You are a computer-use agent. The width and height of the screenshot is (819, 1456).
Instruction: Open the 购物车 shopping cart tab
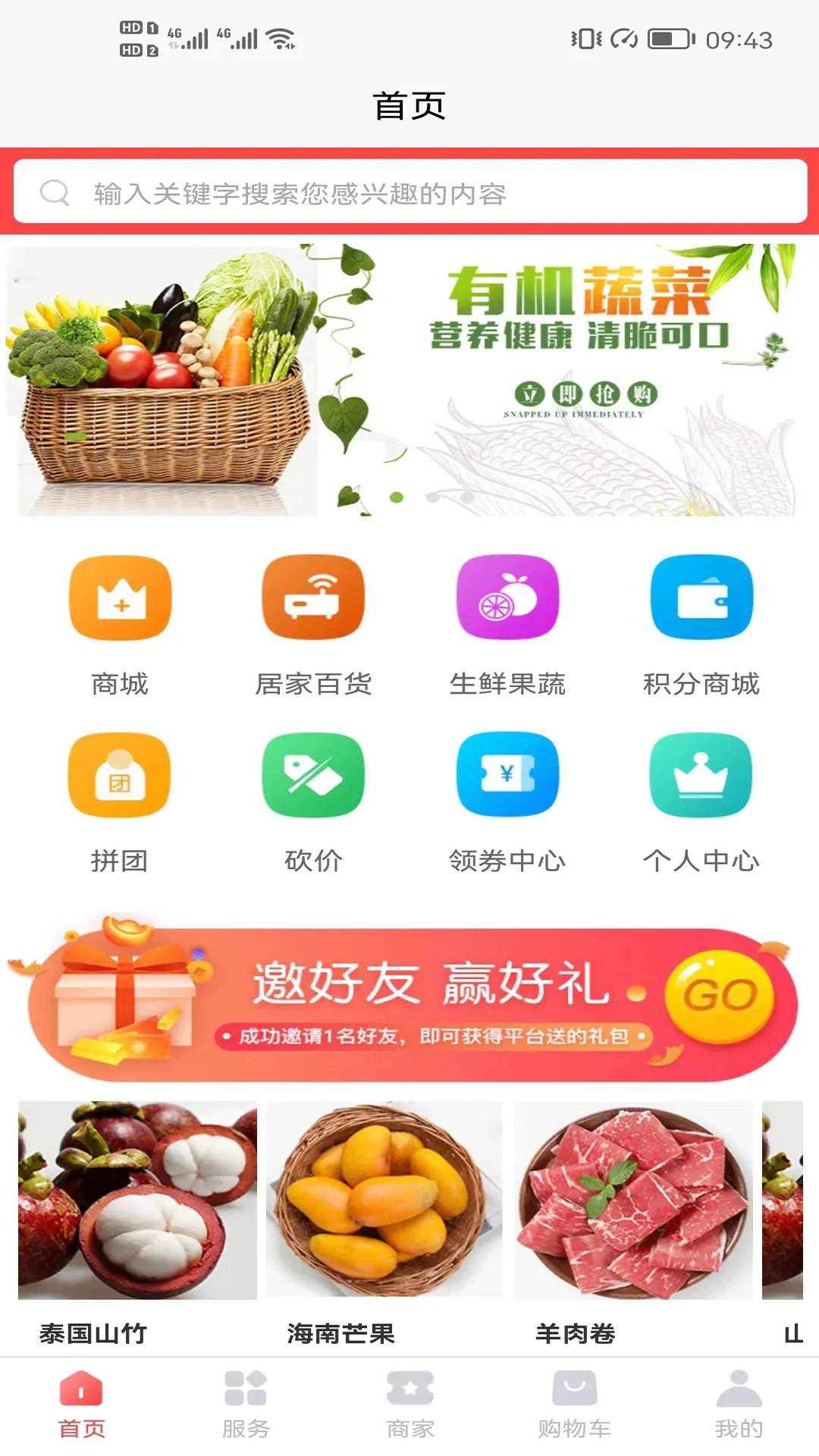pos(574,1407)
